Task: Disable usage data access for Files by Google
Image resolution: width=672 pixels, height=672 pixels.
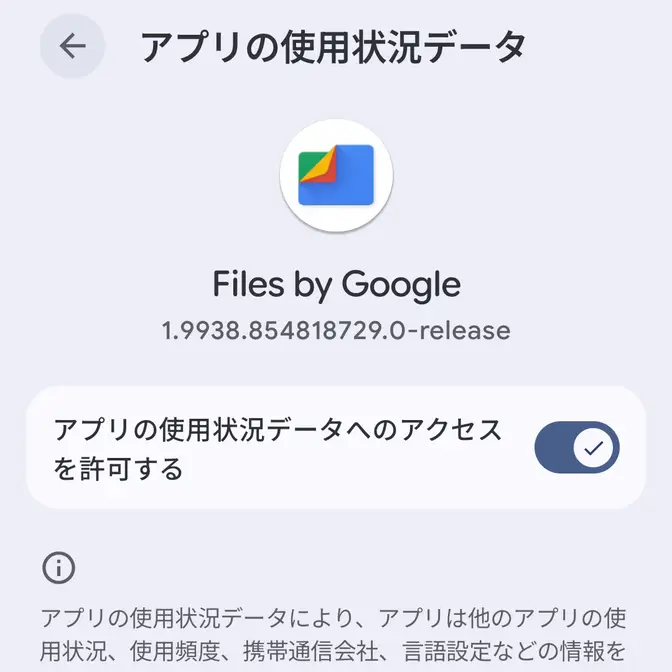Action: click(x=577, y=448)
